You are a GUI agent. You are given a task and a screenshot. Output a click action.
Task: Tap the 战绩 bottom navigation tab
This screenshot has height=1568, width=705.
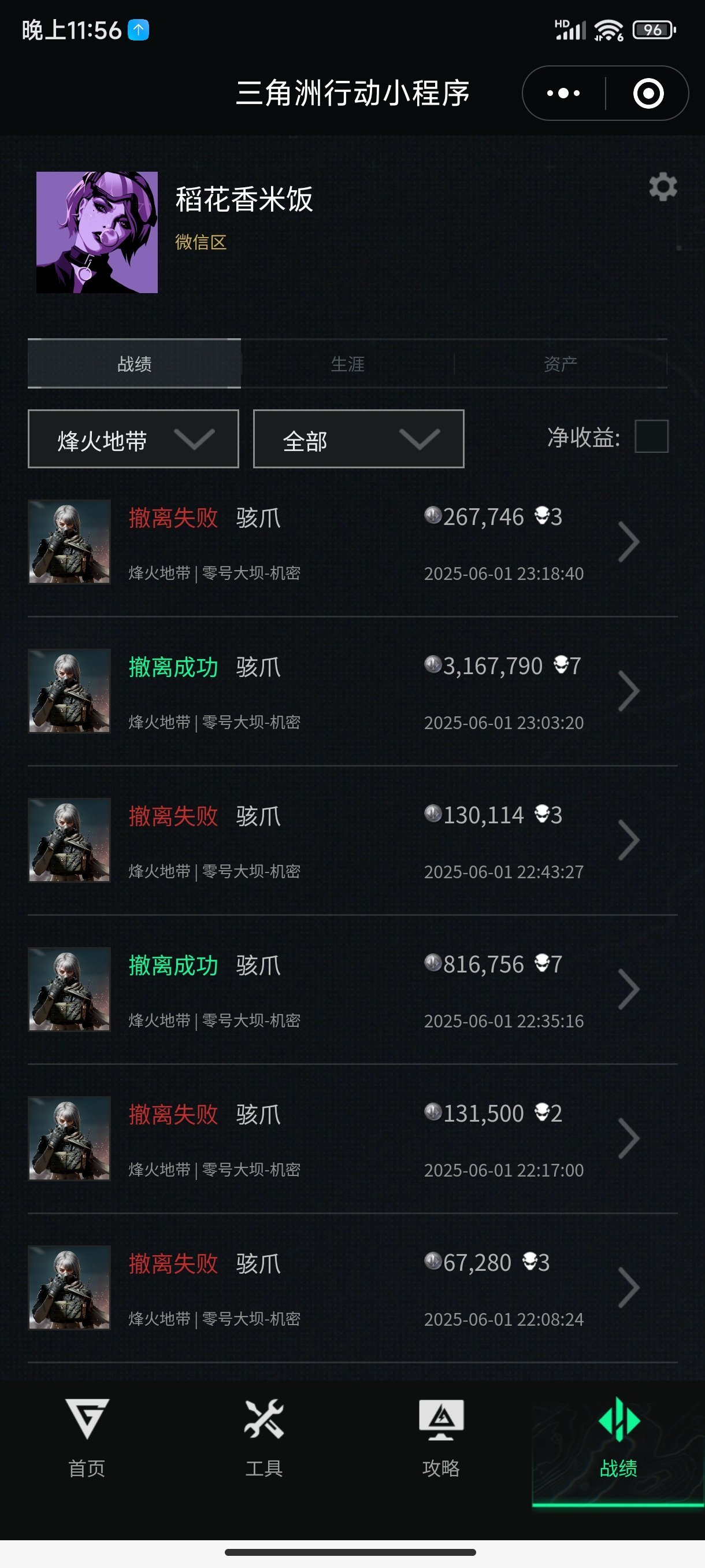pos(618,1438)
